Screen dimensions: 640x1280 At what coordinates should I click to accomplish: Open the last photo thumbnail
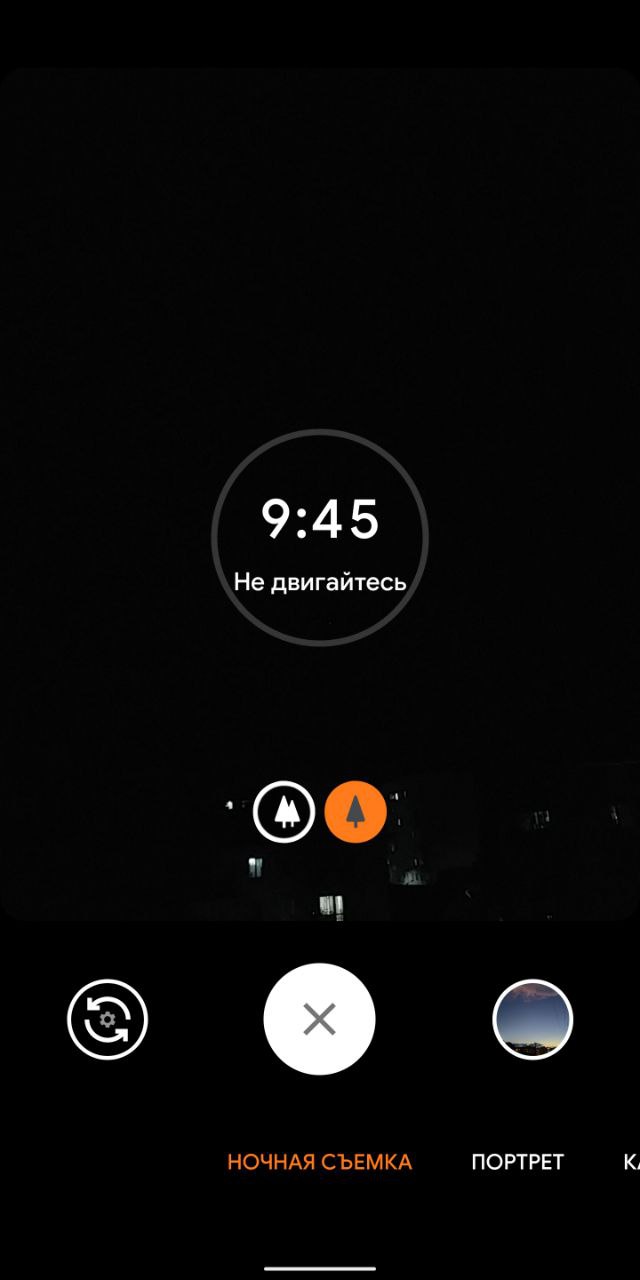[x=532, y=1019]
